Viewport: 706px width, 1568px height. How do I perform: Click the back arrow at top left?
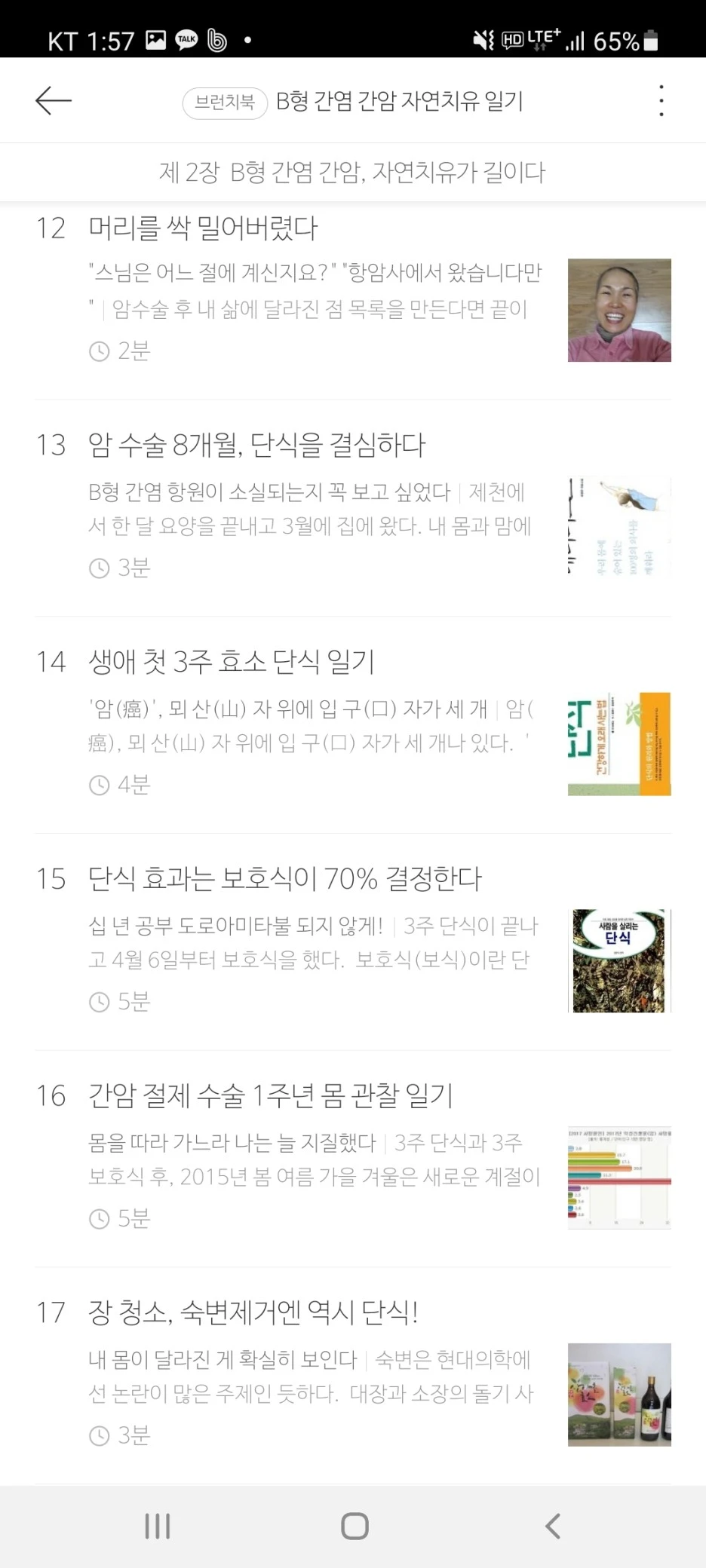tap(51, 100)
